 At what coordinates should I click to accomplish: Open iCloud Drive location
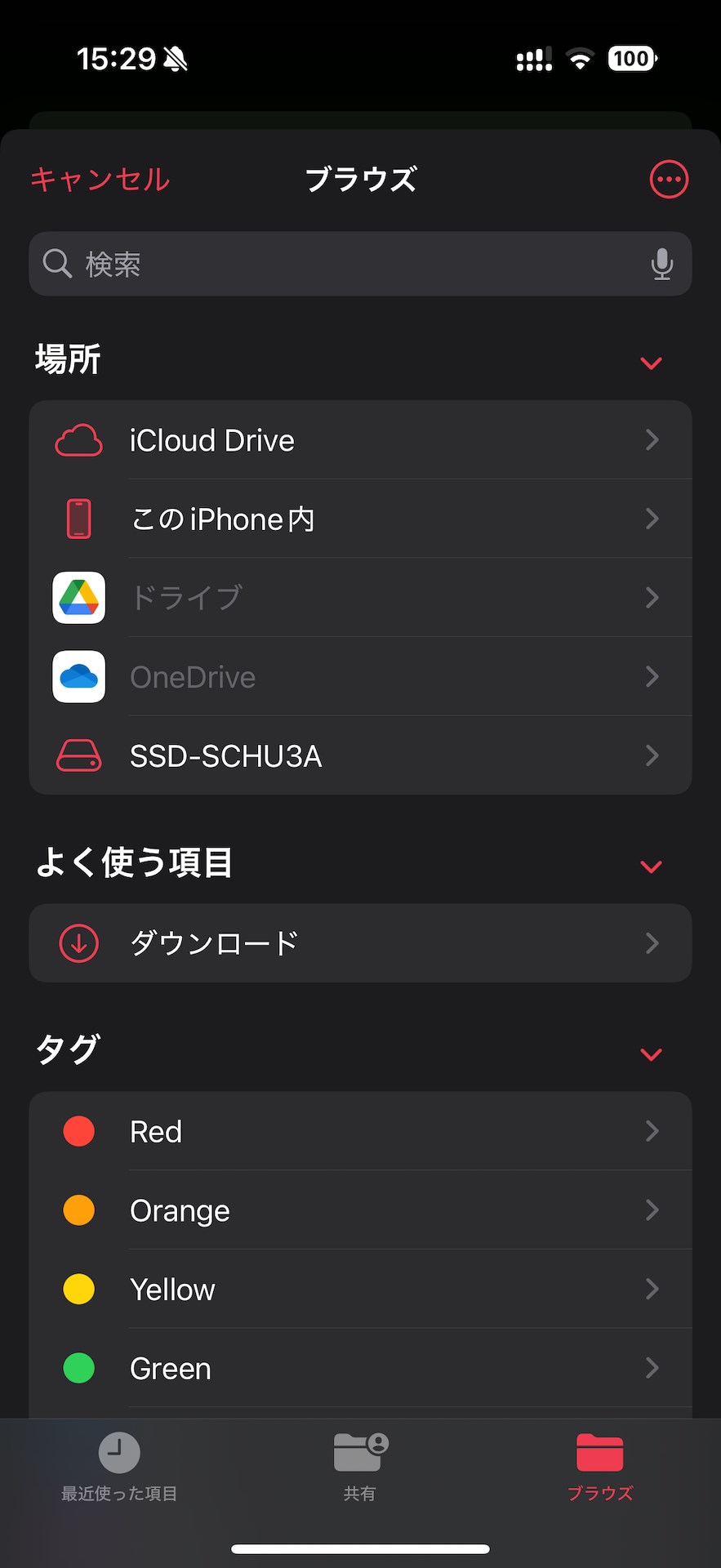point(360,440)
